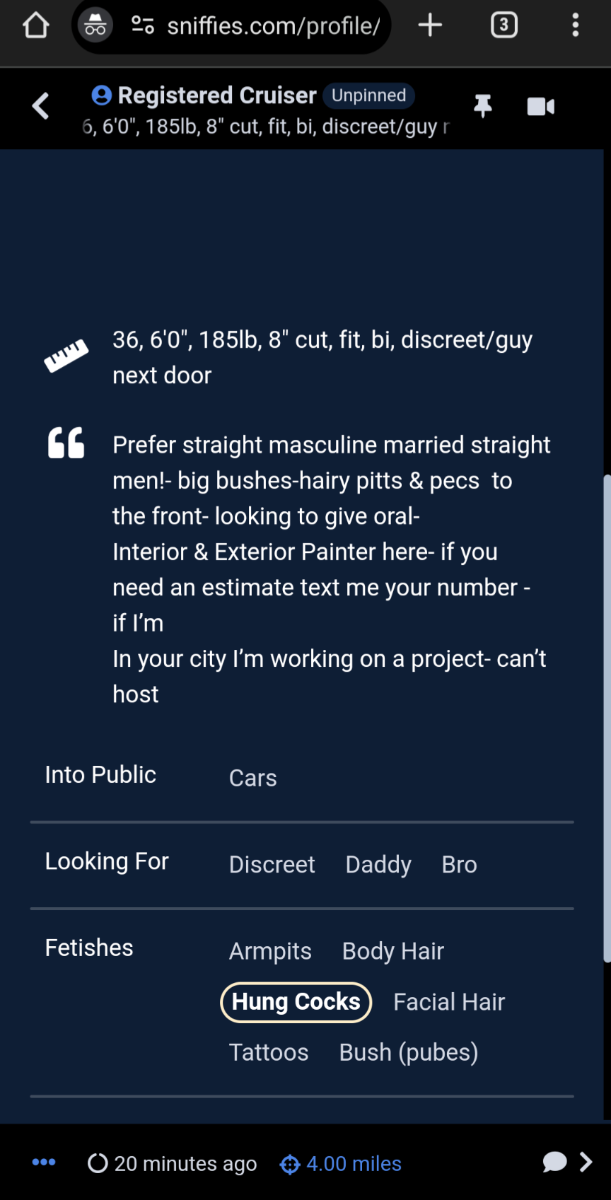Select the Cars tag
611x1200 pixels.
coord(253,778)
